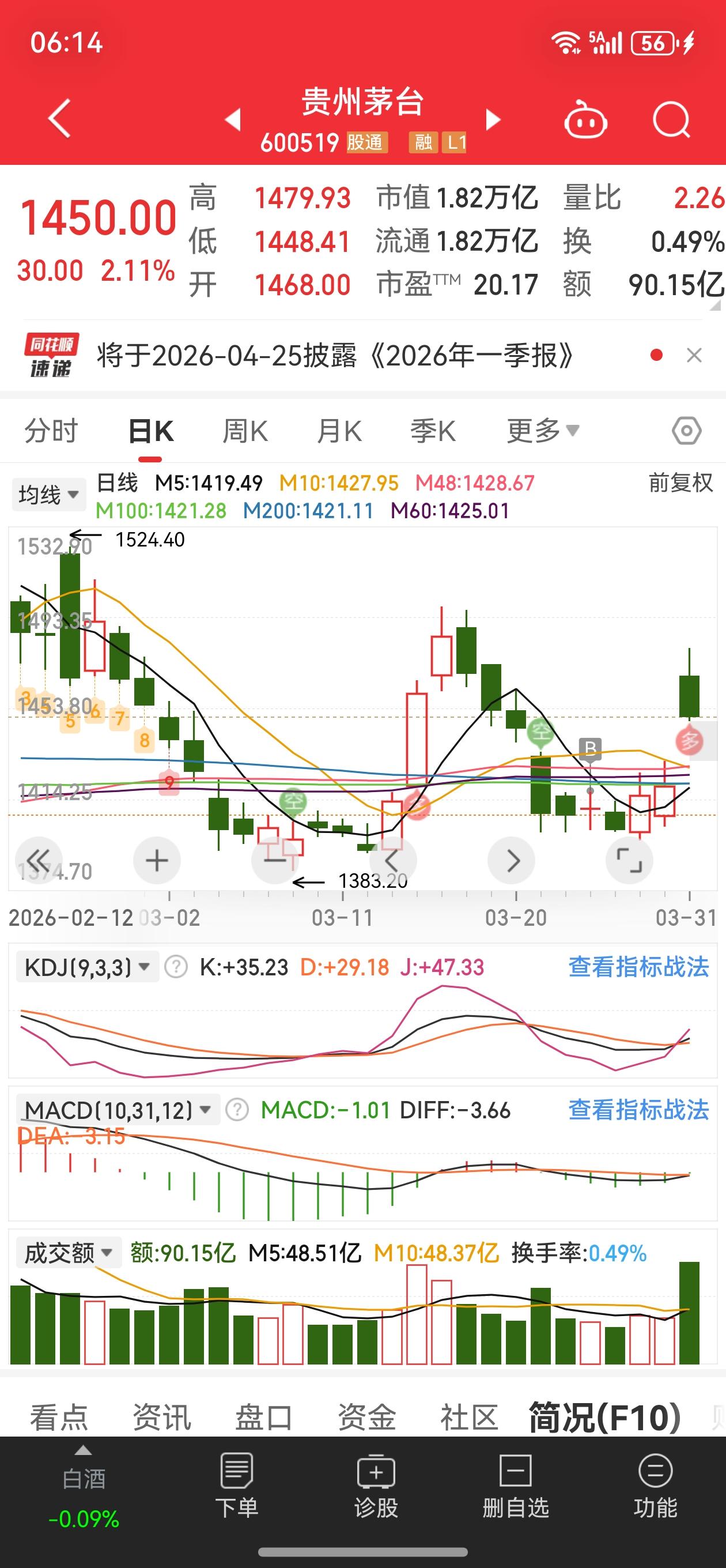
Task: Select the 月K chart tab
Action: click(339, 431)
